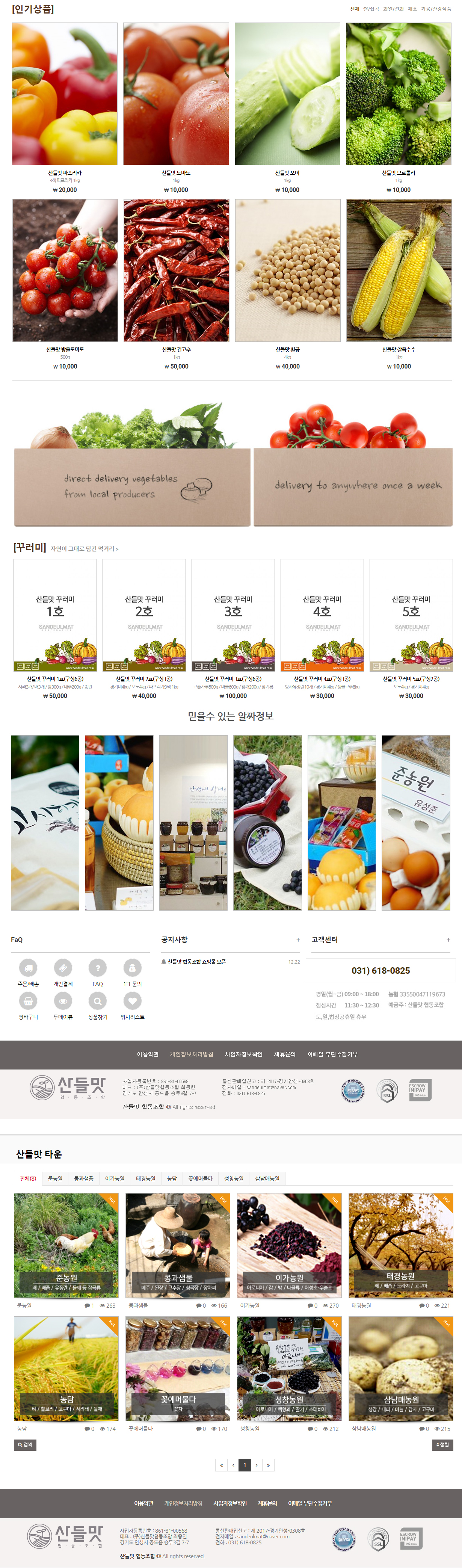The width and height of the screenshot is (462, 1568).
Task: Expand the 고객센터 plus button
Action: 448,940
